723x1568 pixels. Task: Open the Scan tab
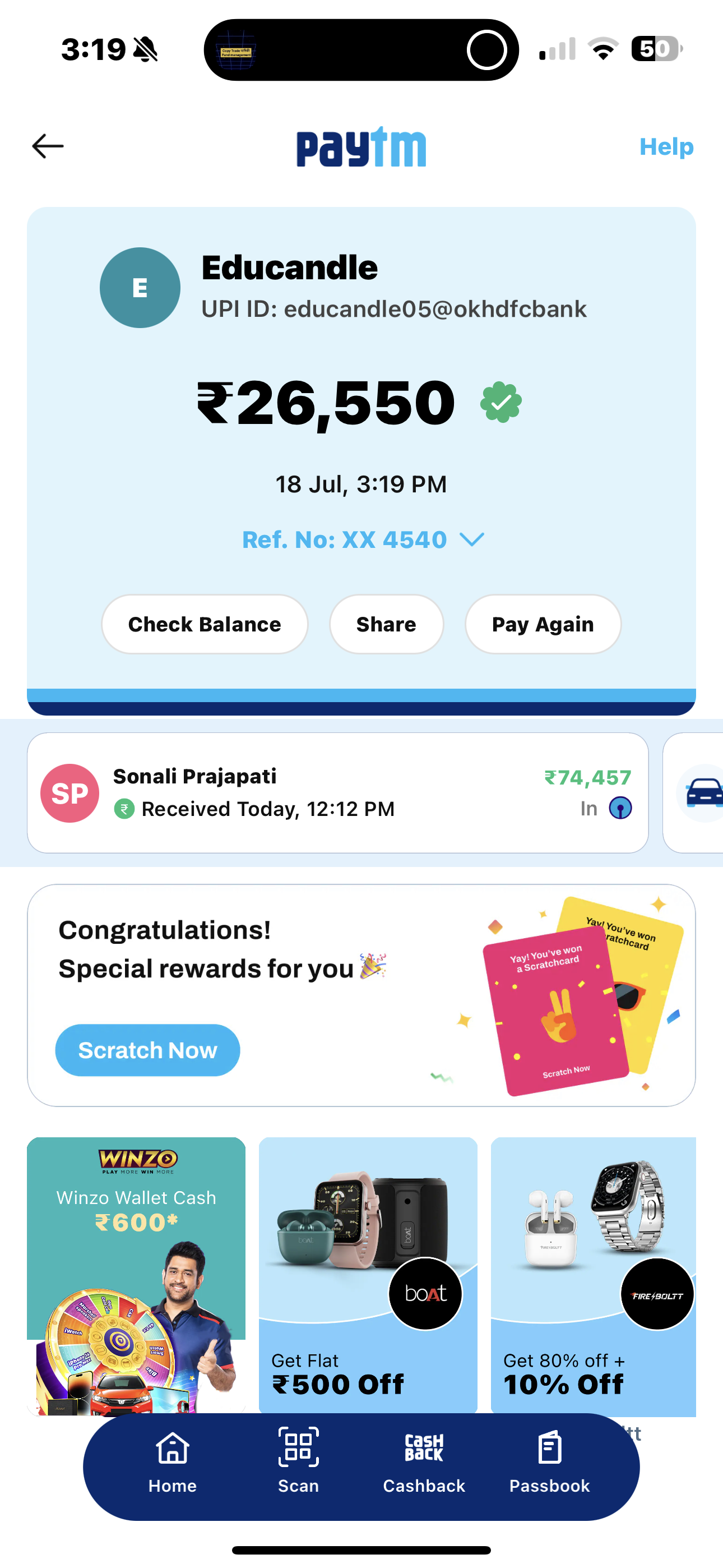point(298,1461)
